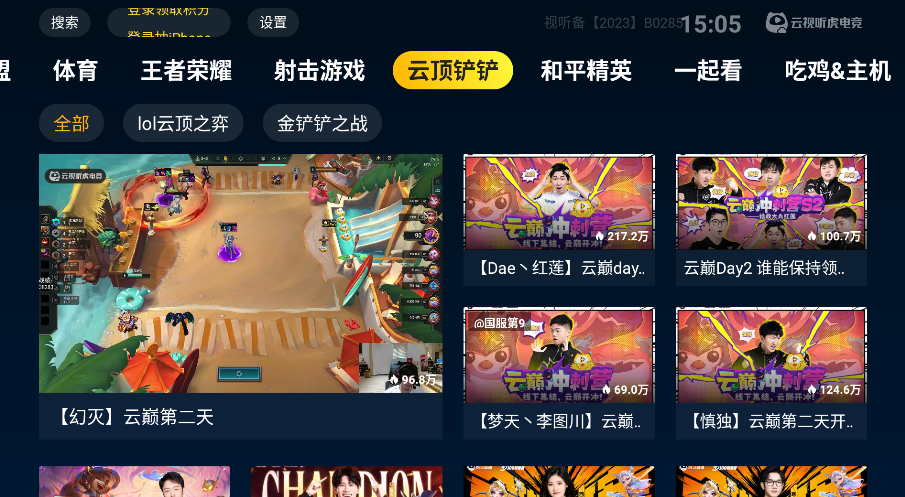Filter by 金铲铲之战
The image size is (905, 497).
[x=322, y=123]
